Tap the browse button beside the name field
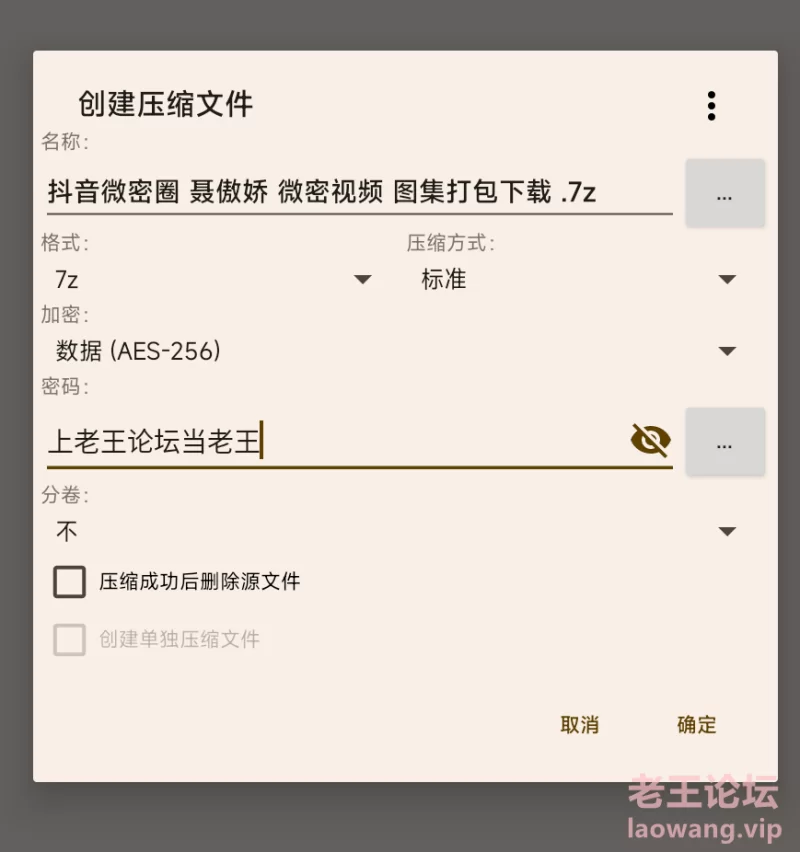Viewport: 800px width, 852px height. [724, 194]
